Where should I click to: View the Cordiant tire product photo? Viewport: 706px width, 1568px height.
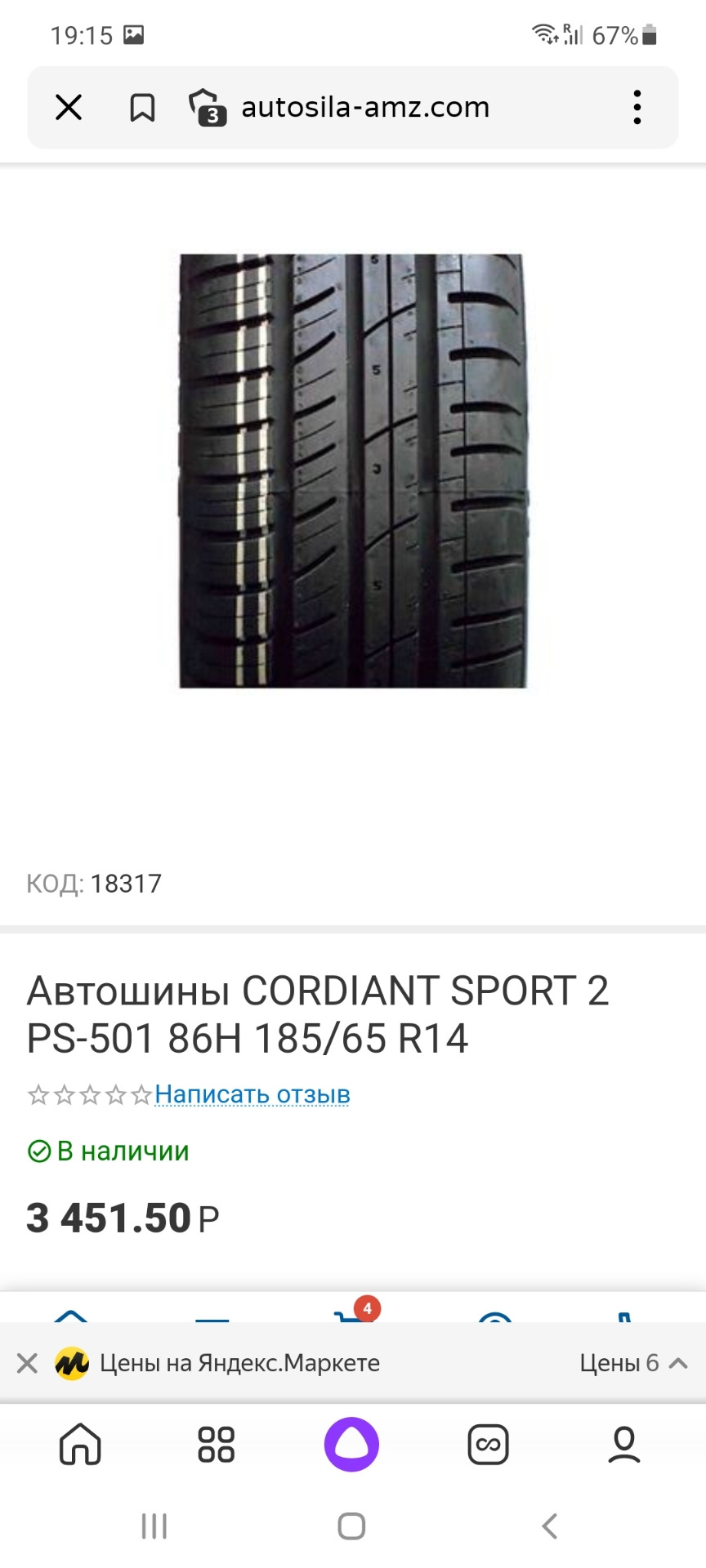(x=353, y=470)
